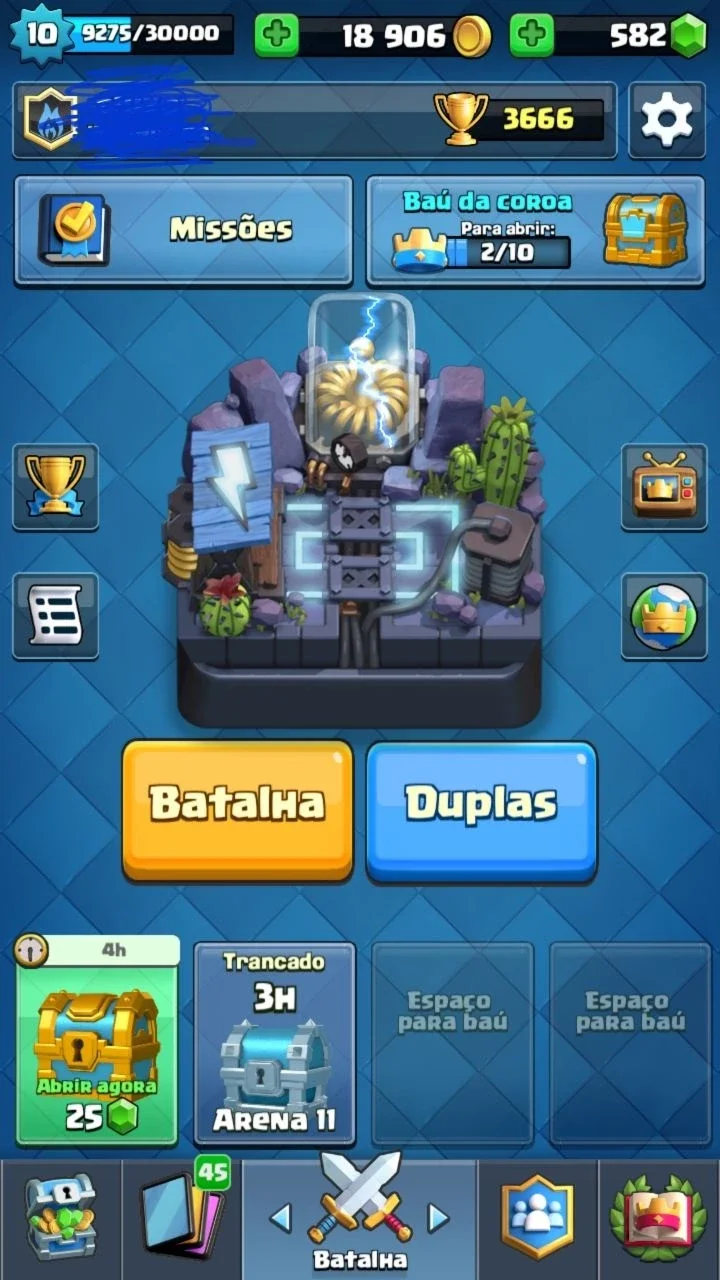Open the Baú da coroa chest
Viewport: 720px width, 1280px height.
point(535,230)
